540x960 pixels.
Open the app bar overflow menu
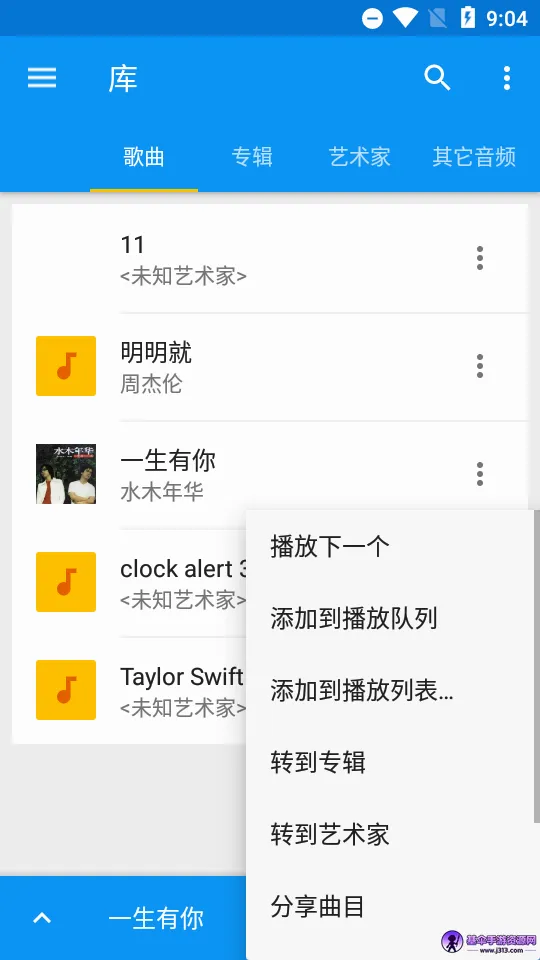506,78
